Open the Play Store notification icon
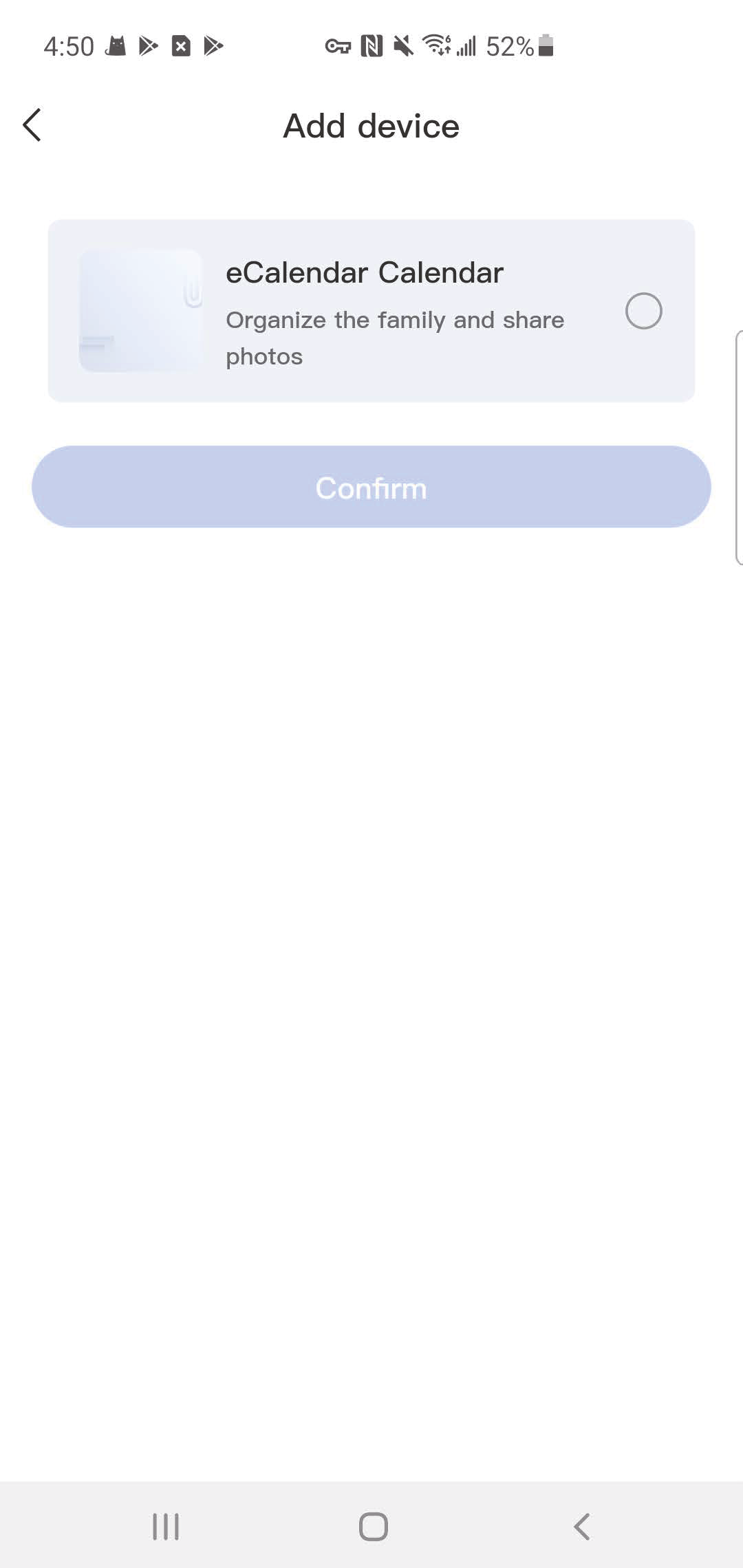The width and height of the screenshot is (743, 1568). click(x=147, y=45)
